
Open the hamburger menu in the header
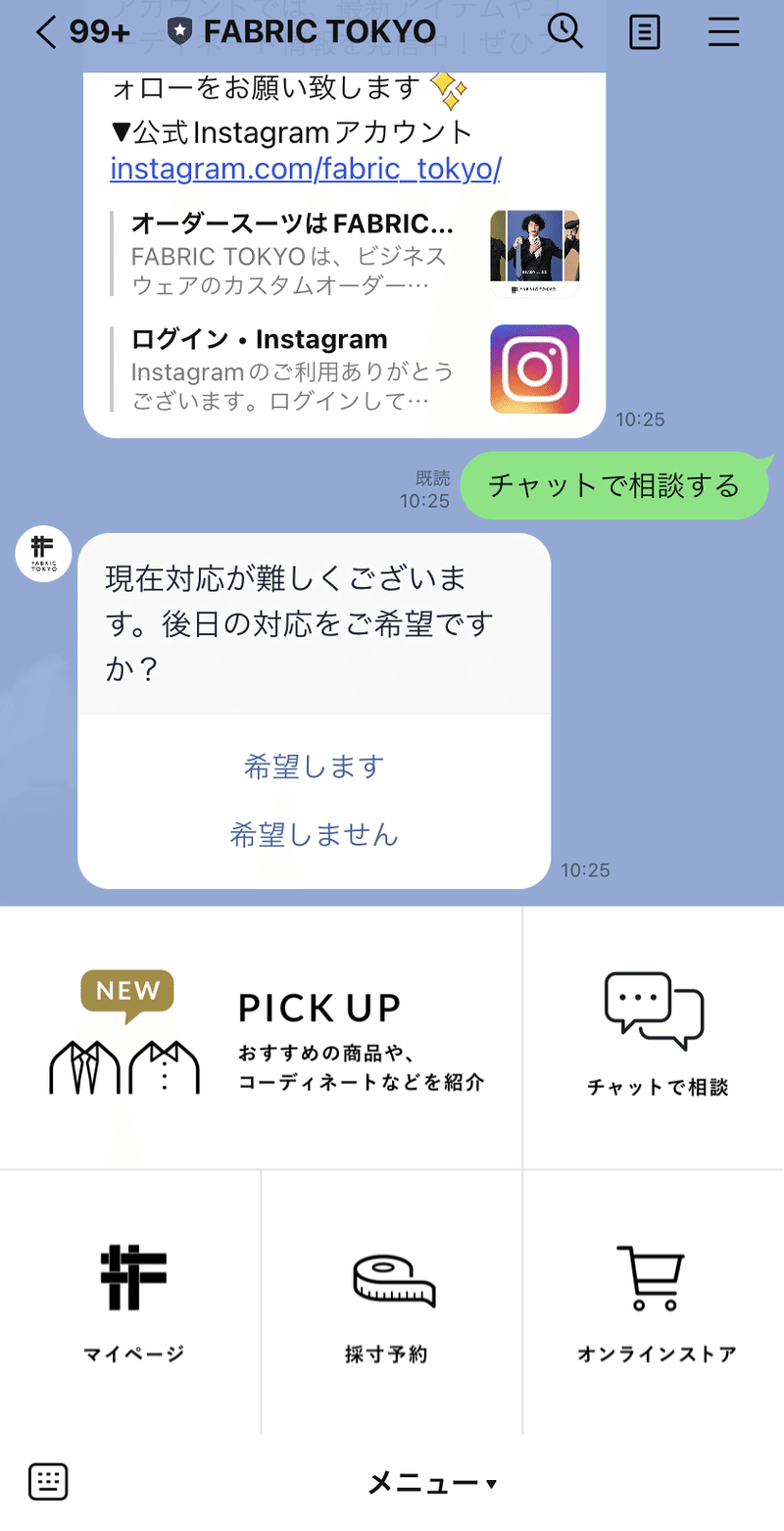click(723, 32)
